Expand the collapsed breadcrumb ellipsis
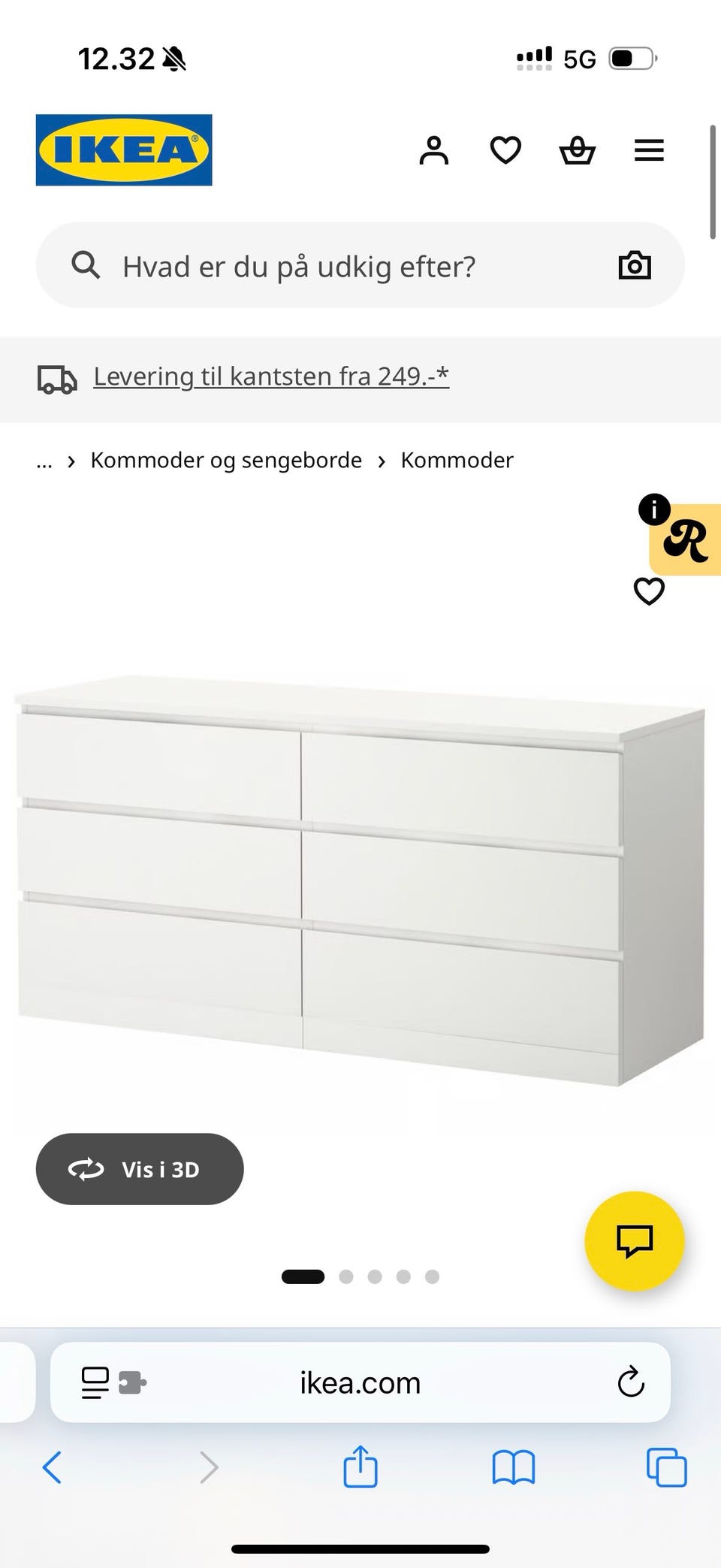This screenshot has width=721, height=1568. click(44, 460)
